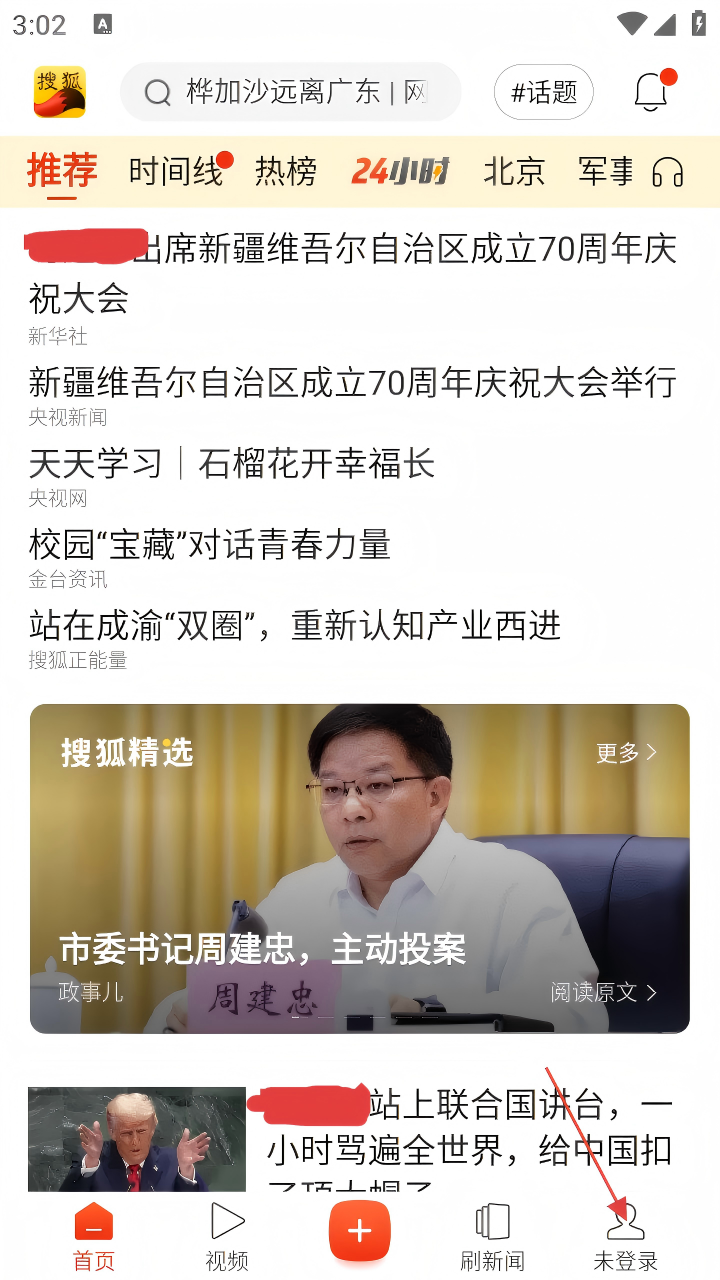Switch to the 北京 tab
Viewport: 720px width, 1280px height.
coord(514,172)
